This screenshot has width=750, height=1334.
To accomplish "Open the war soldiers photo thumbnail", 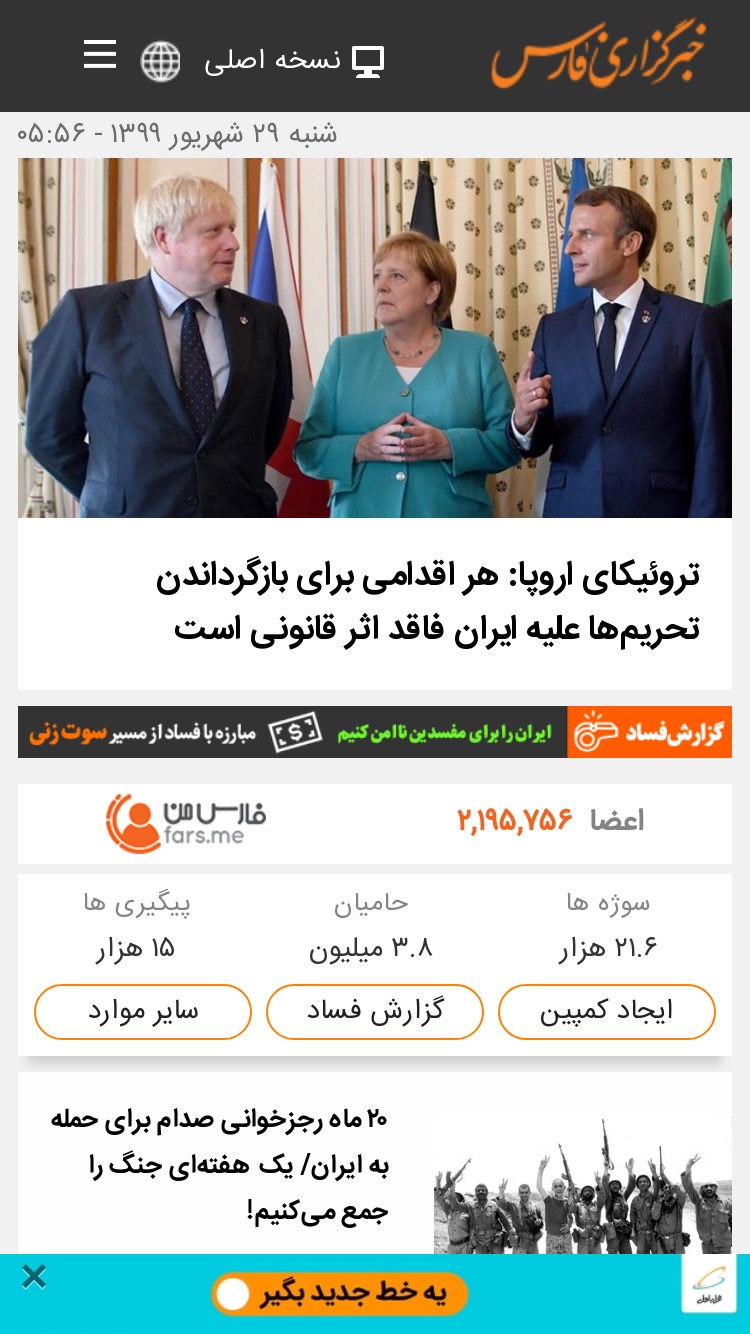I will (x=583, y=1186).
